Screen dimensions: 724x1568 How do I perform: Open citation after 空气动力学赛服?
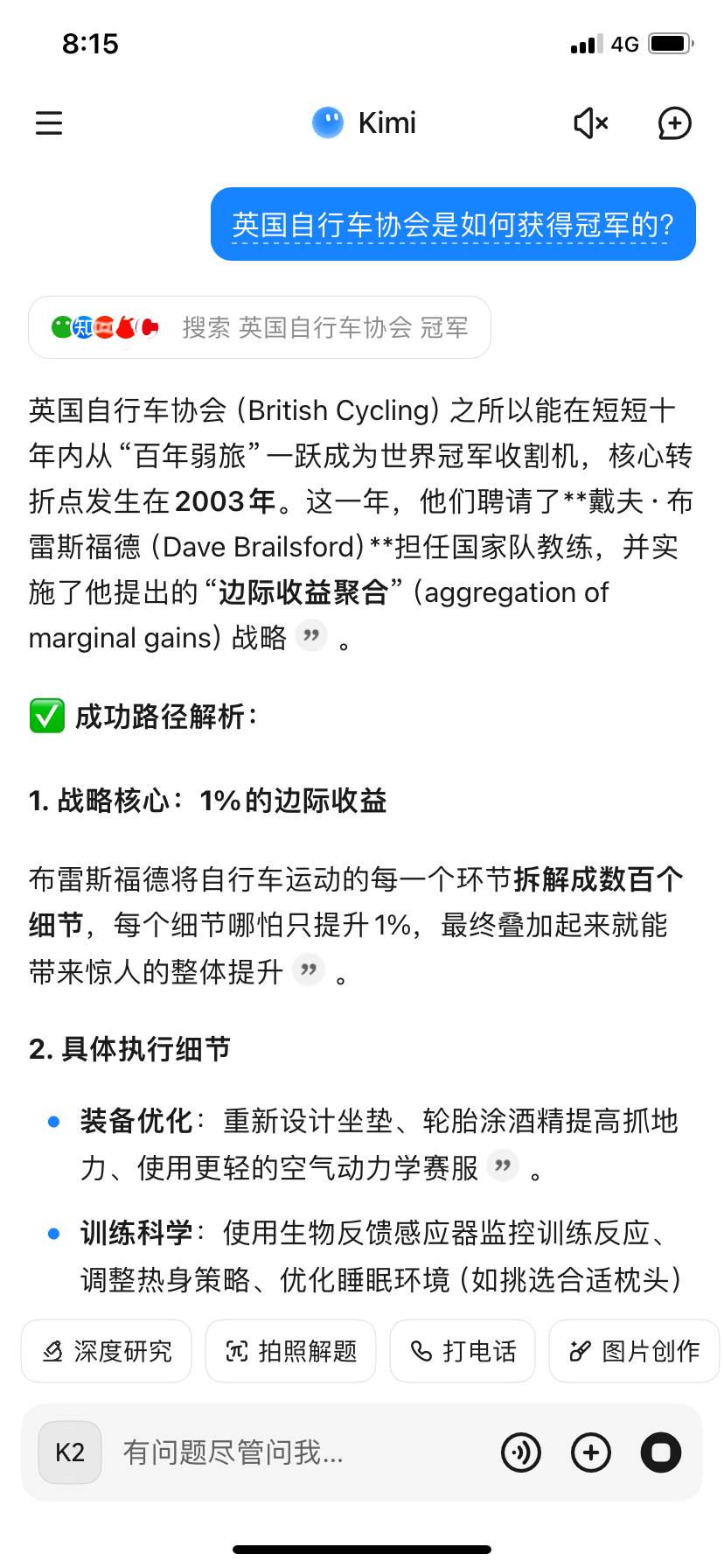pyautogui.click(x=503, y=1165)
